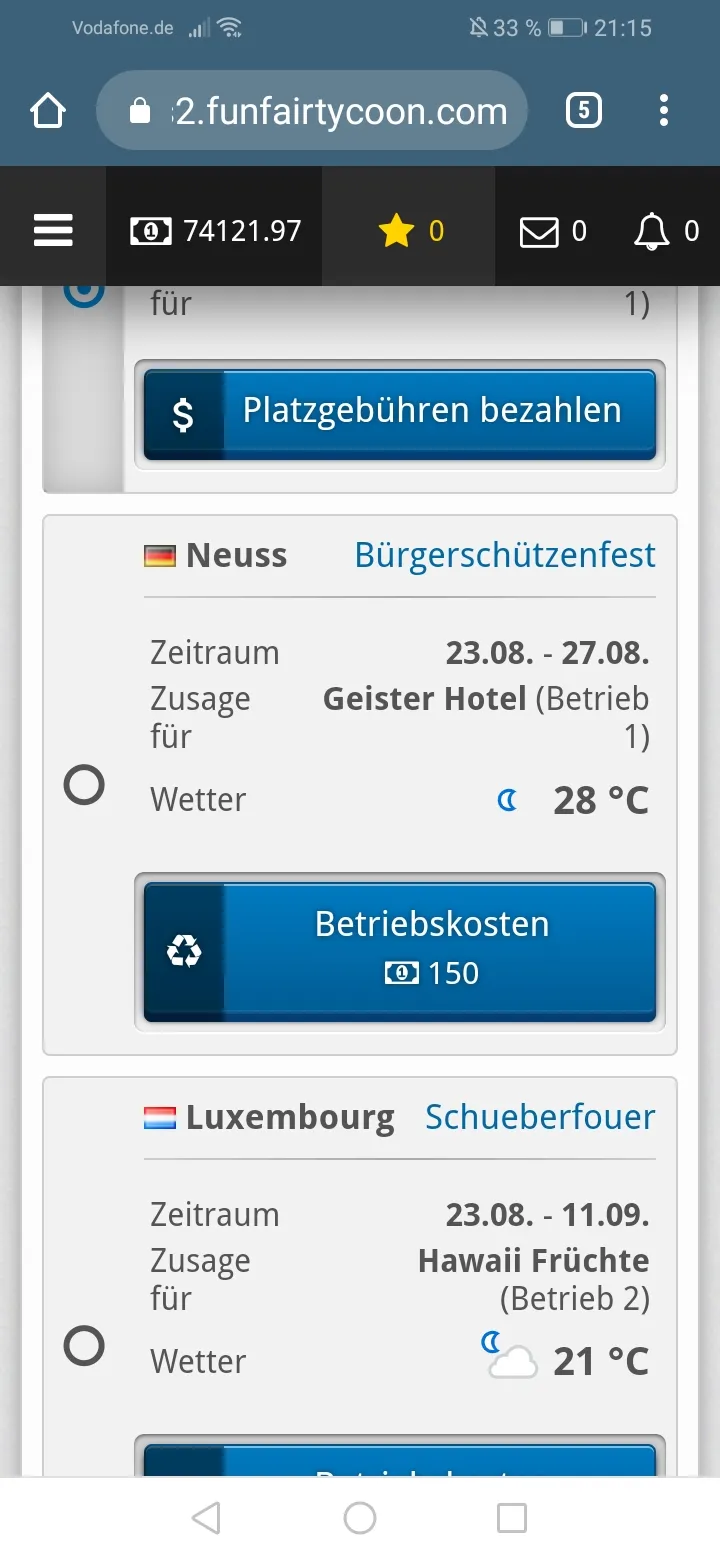The height and width of the screenshot is (1560, 720).
Task: Tap Platzgebühren bezahlen
Action: click(400, 414)
